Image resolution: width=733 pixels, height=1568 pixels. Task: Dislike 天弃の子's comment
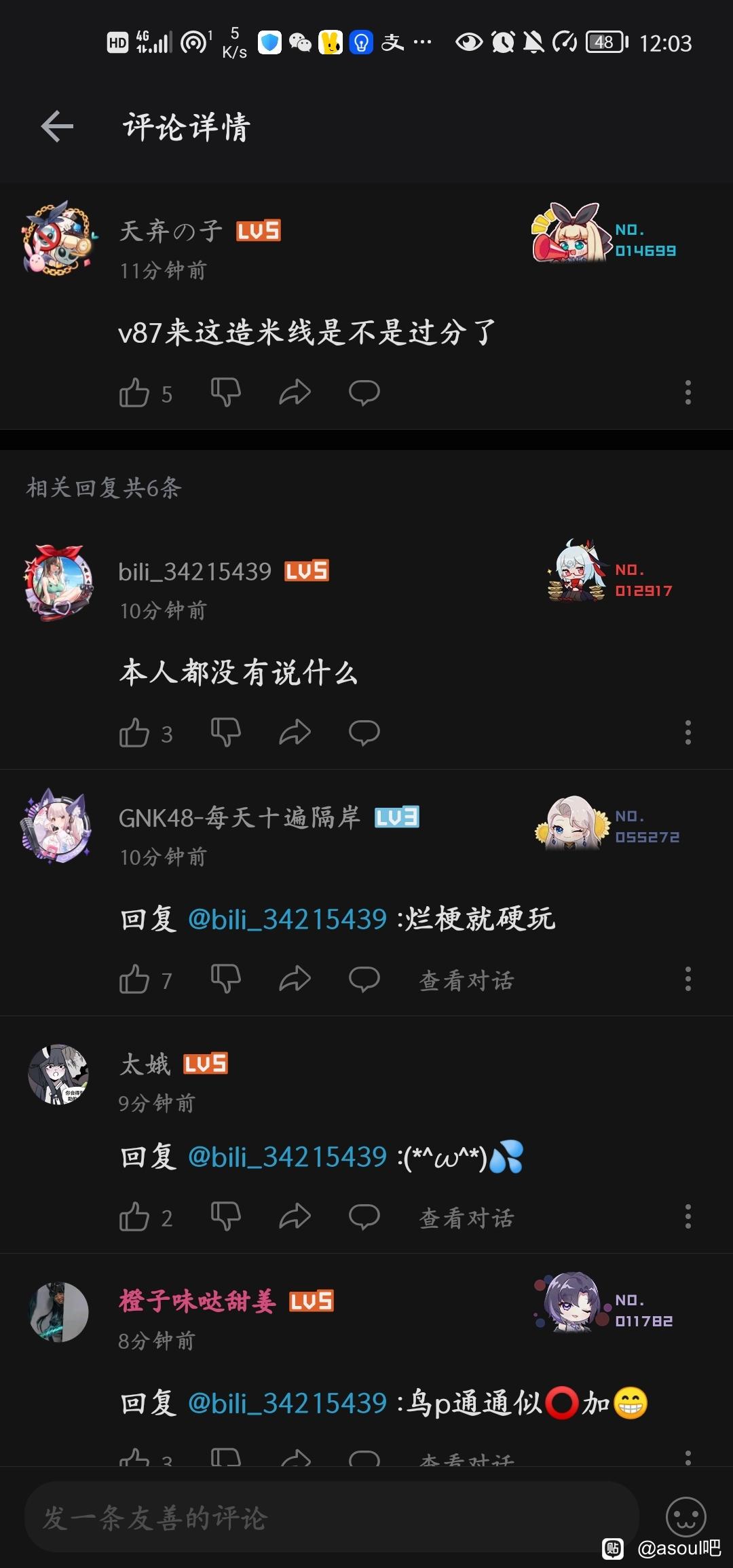click(226, 392)
